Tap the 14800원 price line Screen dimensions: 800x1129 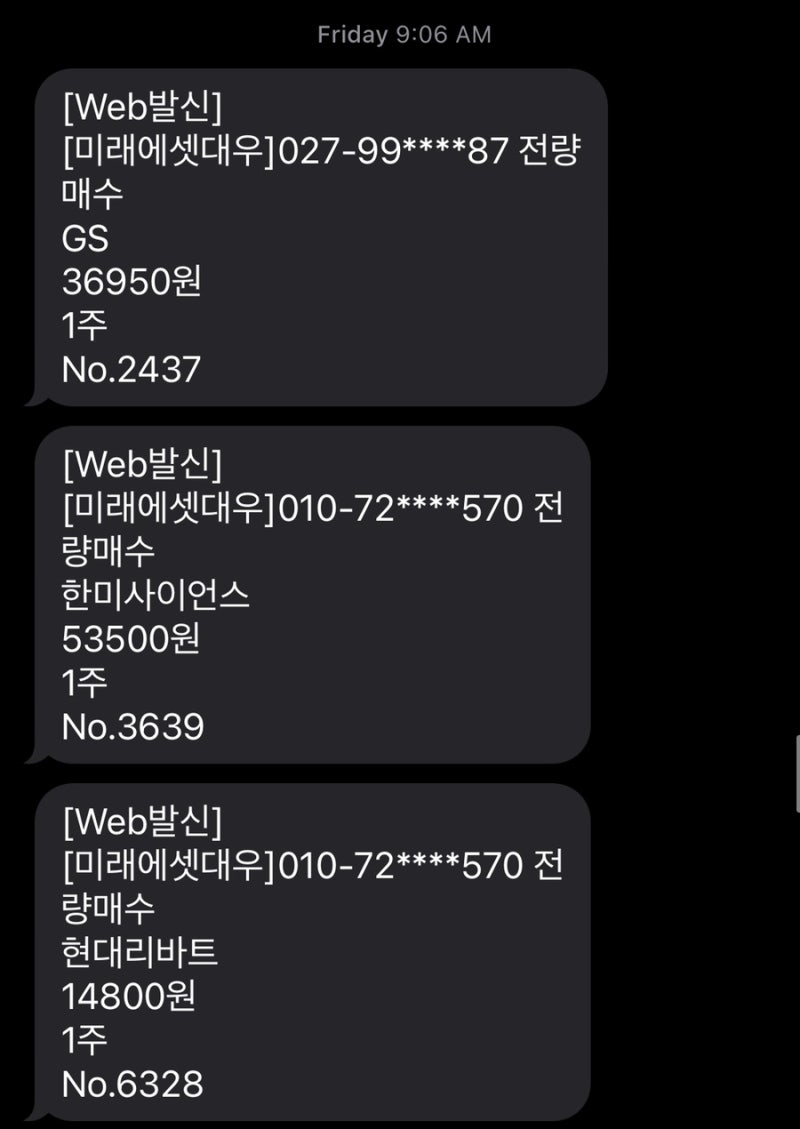[135, 997]
